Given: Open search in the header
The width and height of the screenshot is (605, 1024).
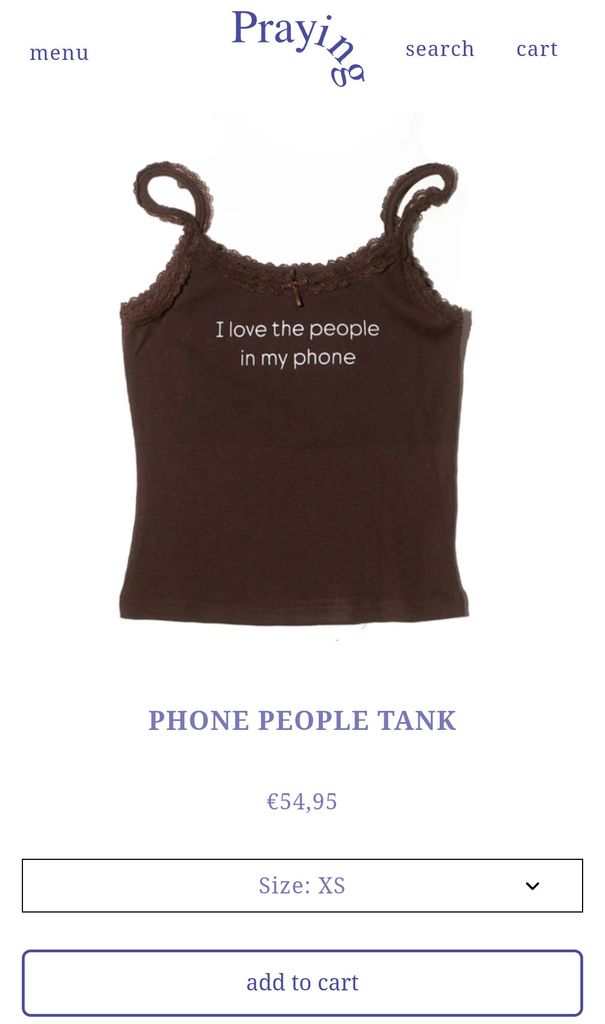Looking at the screenshot, I should (x=439, y=49).
